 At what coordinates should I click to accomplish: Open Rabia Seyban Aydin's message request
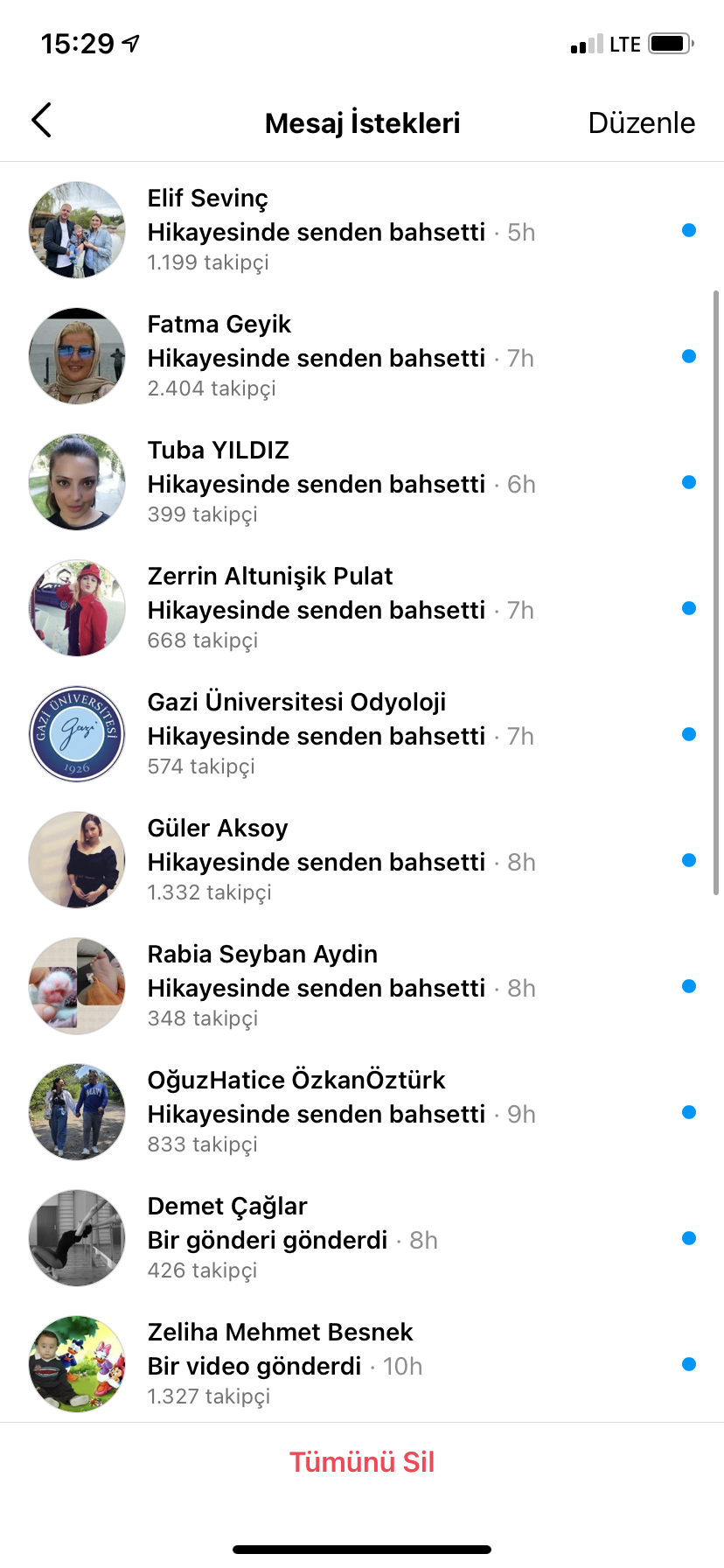pyautogui.click(x=362, y=986)
